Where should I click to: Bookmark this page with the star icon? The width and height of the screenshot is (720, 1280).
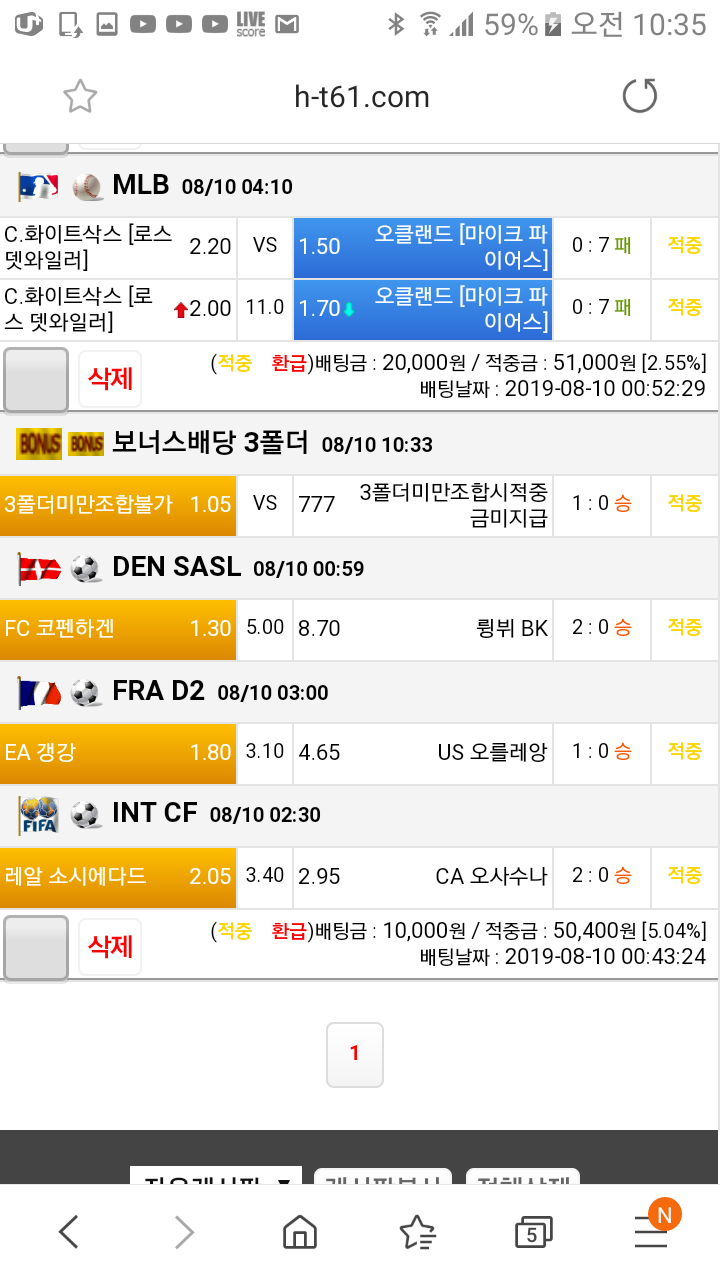click(x=80, y=97)
